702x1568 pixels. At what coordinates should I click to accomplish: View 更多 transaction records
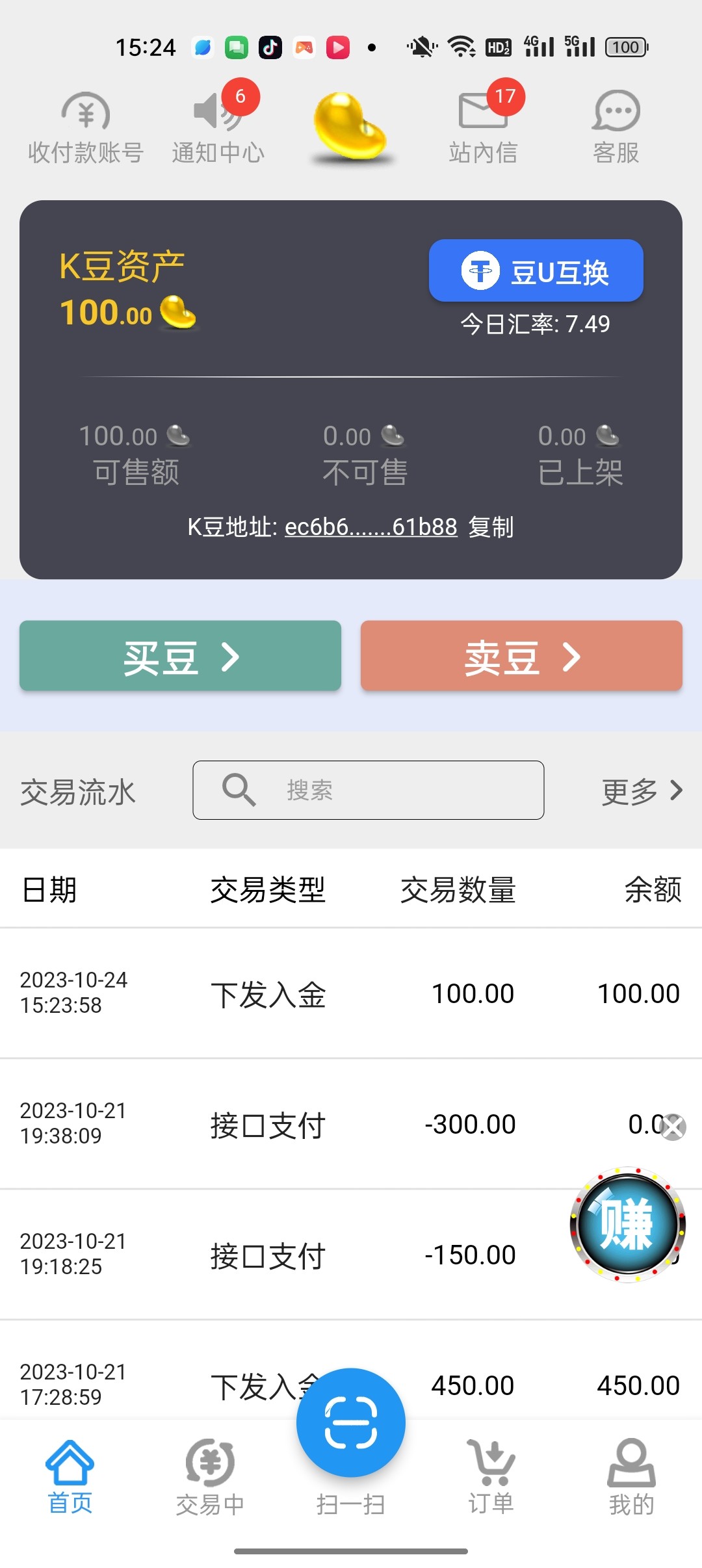pyautogui.click(x=641, y=791)
